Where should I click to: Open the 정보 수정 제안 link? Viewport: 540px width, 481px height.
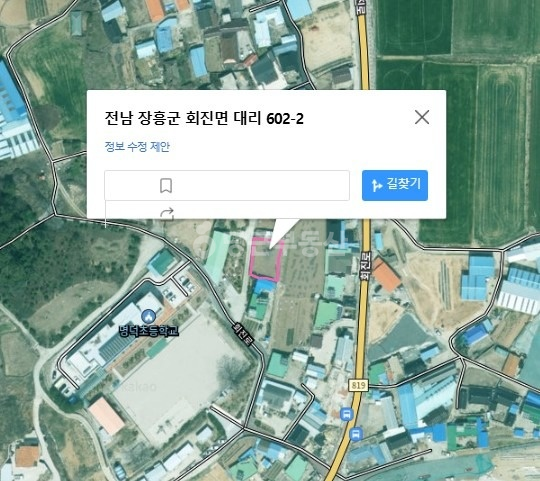[x=137, y=147]
